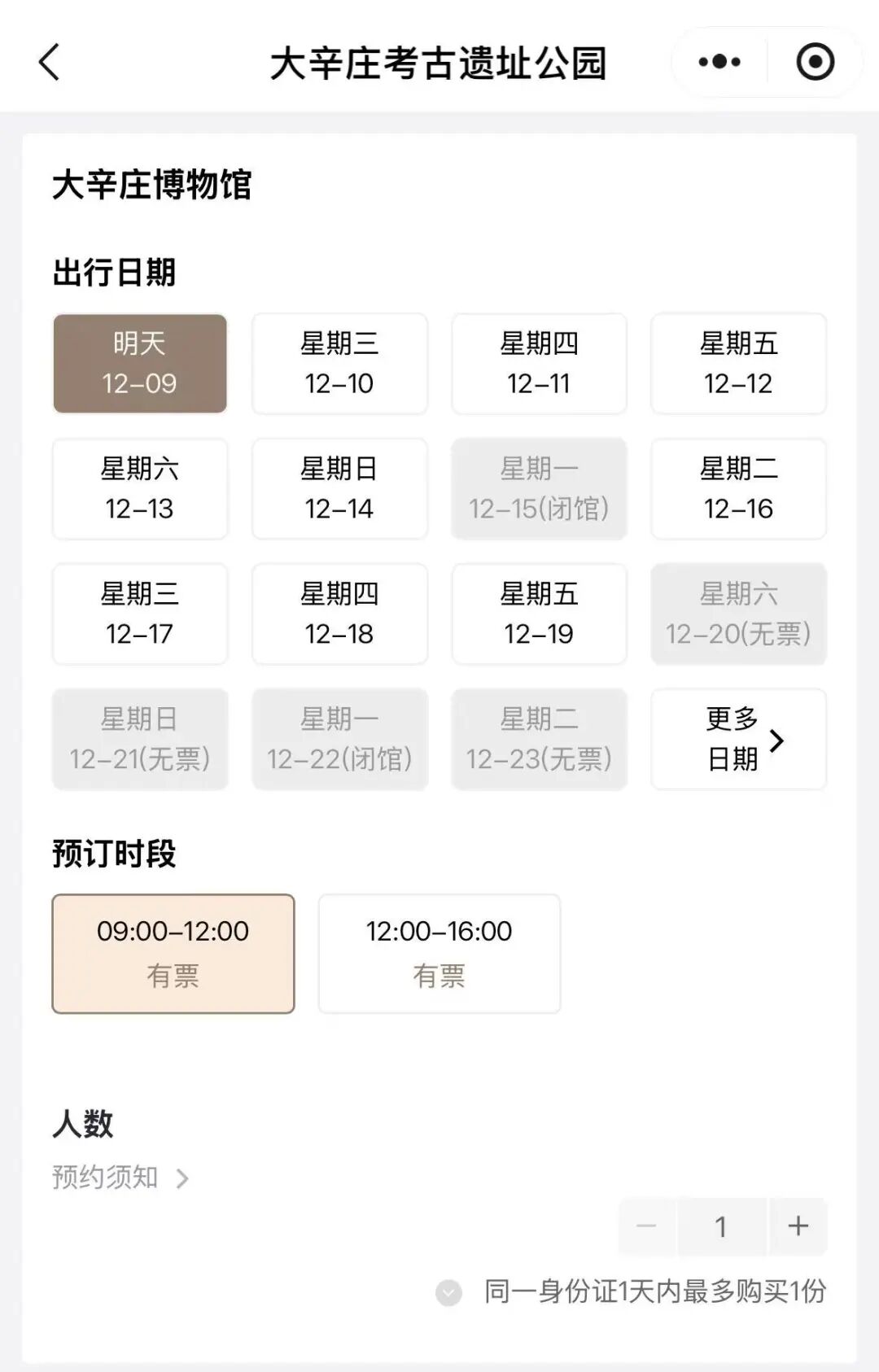Open the 预约须知 booking notes
The height and width of the screenshot is (1372, 879).
click(x=104, y=1177)
